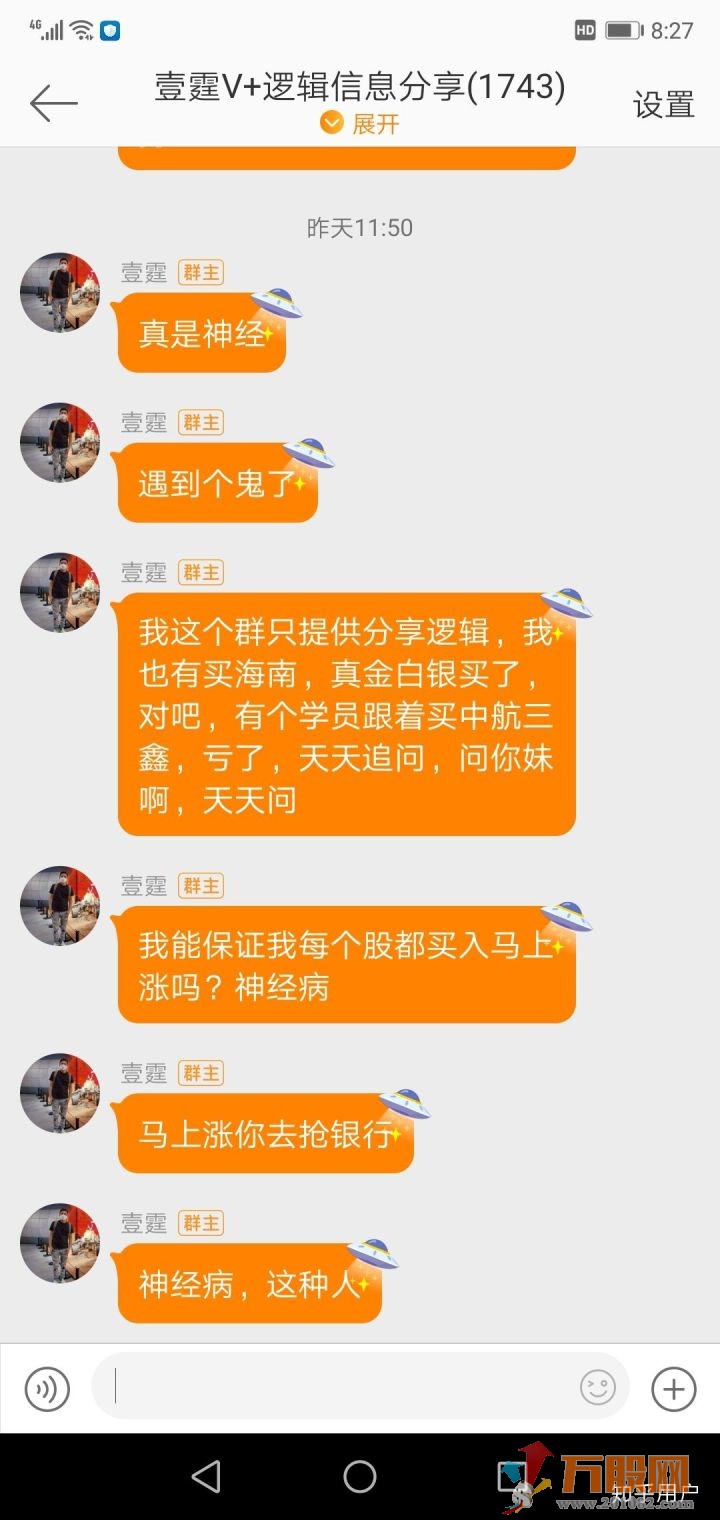Open 壹霆's avatar beside 真是神经
The height and width of the screenshot is (1520, 720).
pos(60,292)
